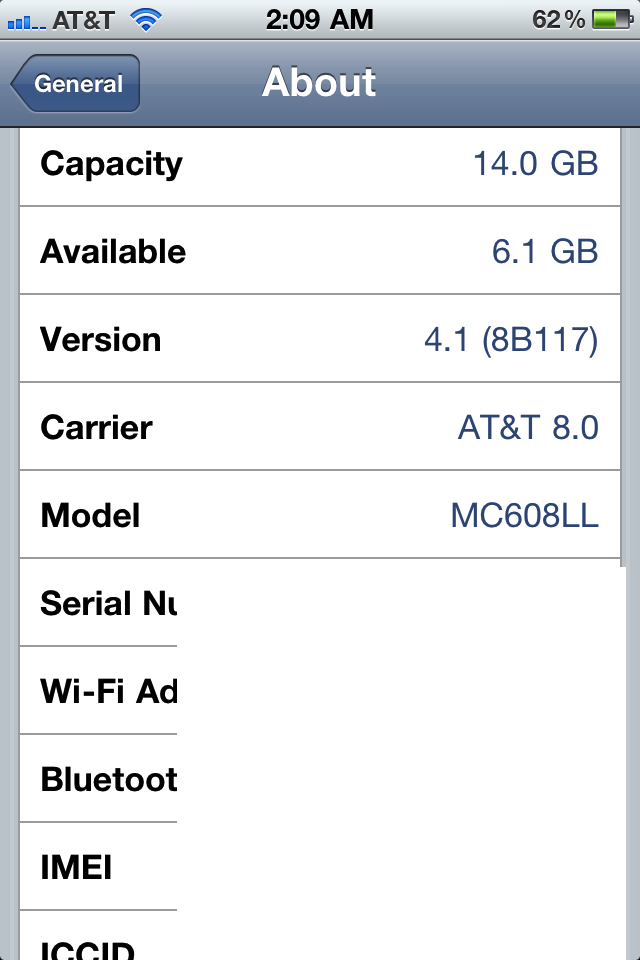Go back to General settings
This screenshot has width=640, height=960.
[76, 84]
